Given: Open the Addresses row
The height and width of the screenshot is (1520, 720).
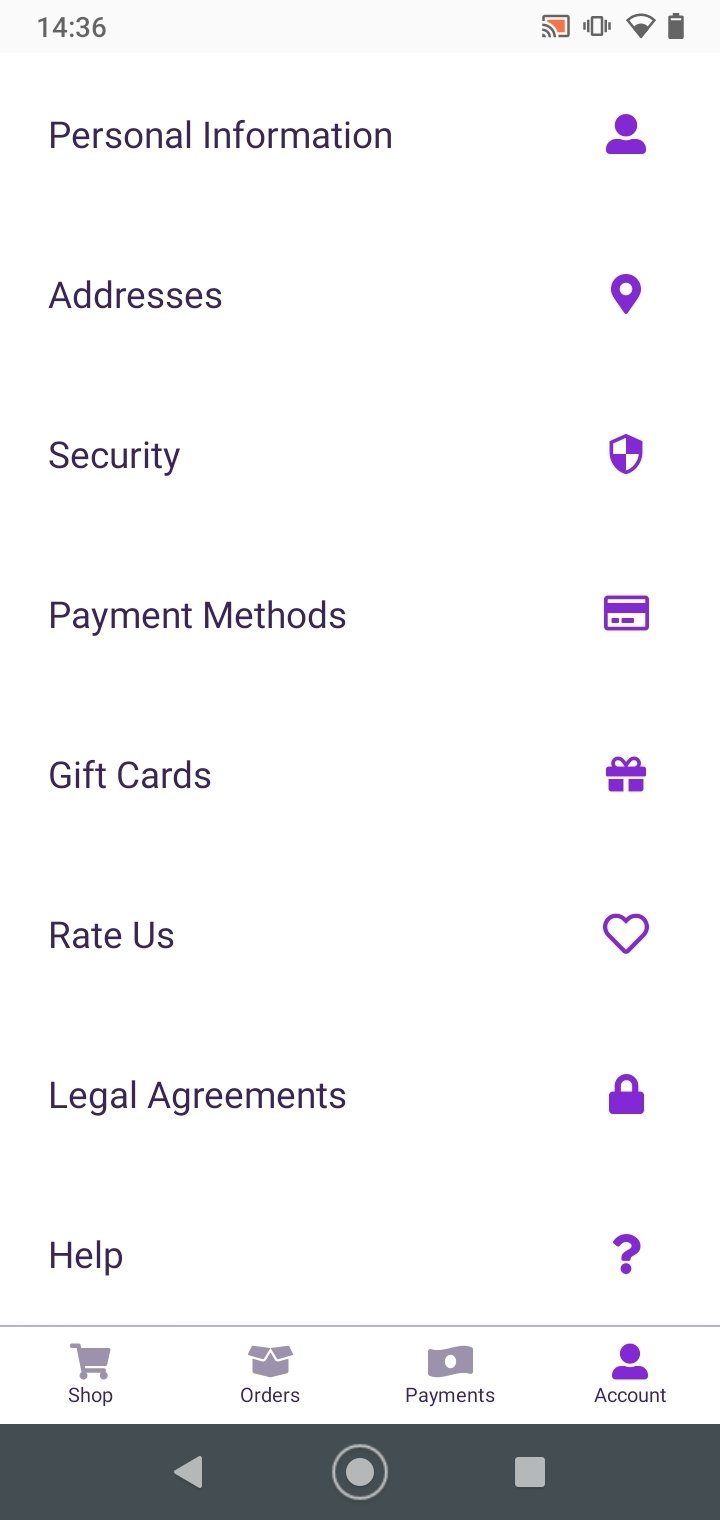Looking at the screenshot, I should [x=360, y=295].
